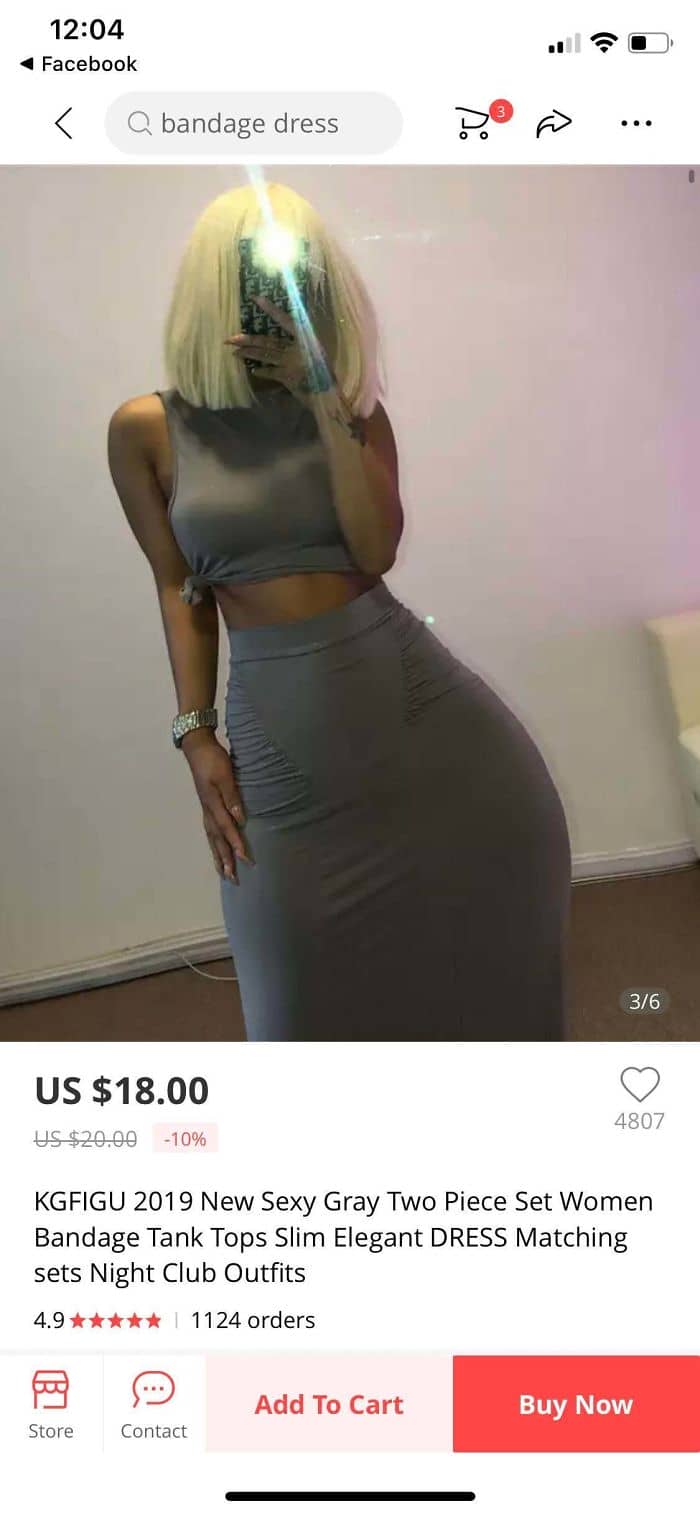The width and height of the screenshot is (700, 1516).
Task: Share this product
Action: tap(553, 124)
